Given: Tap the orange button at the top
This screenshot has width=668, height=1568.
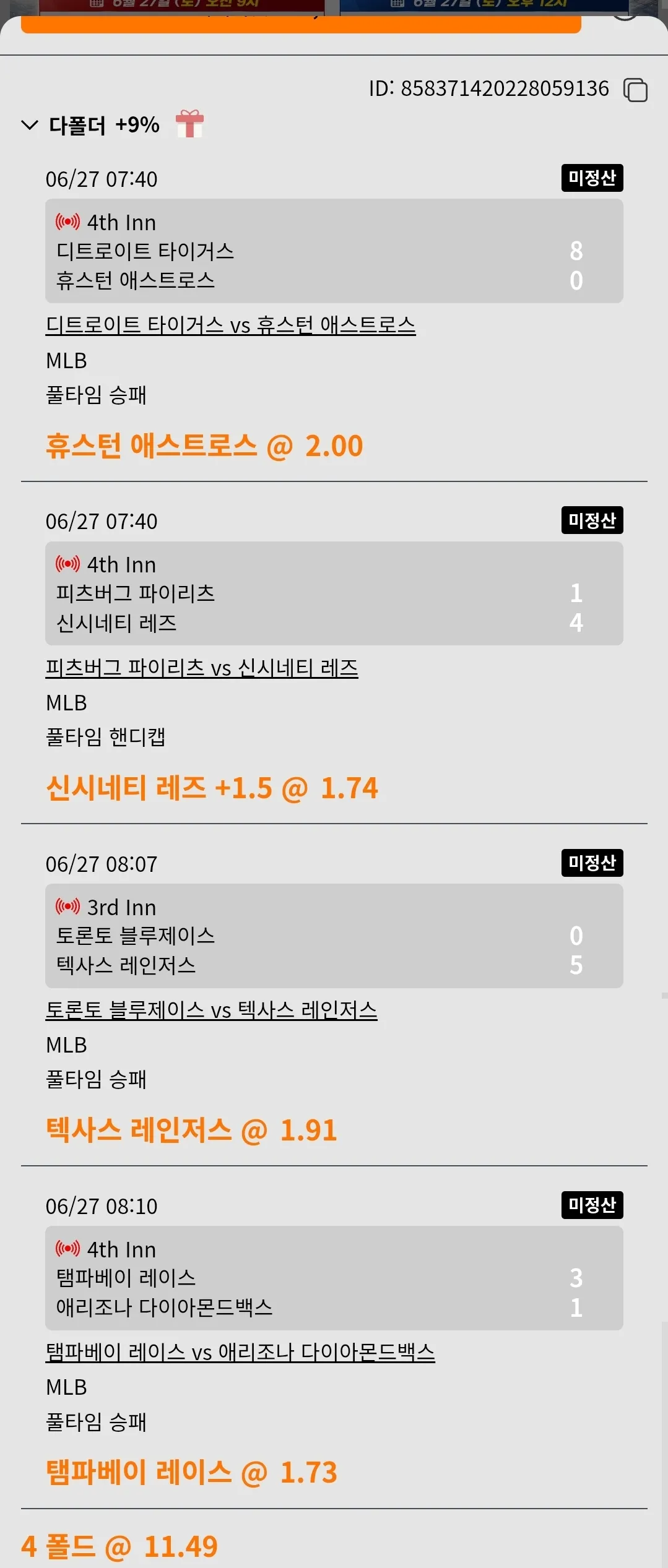Looking at the screenshot, I should (x=301, y=24).
